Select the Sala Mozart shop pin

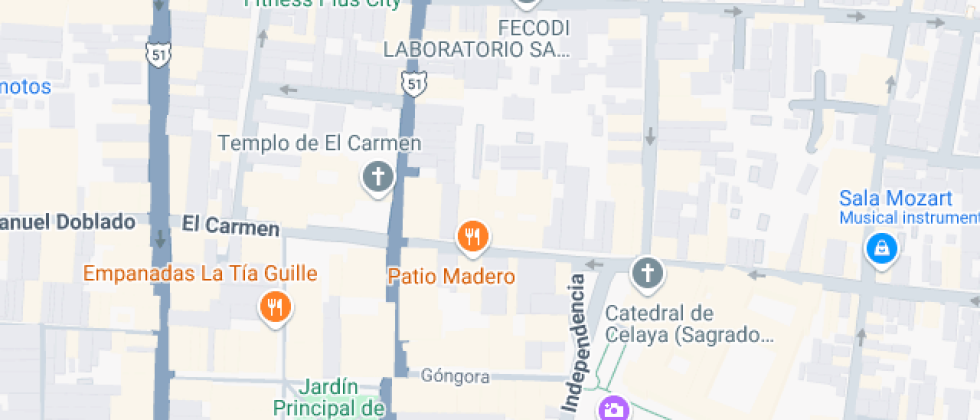882,249
